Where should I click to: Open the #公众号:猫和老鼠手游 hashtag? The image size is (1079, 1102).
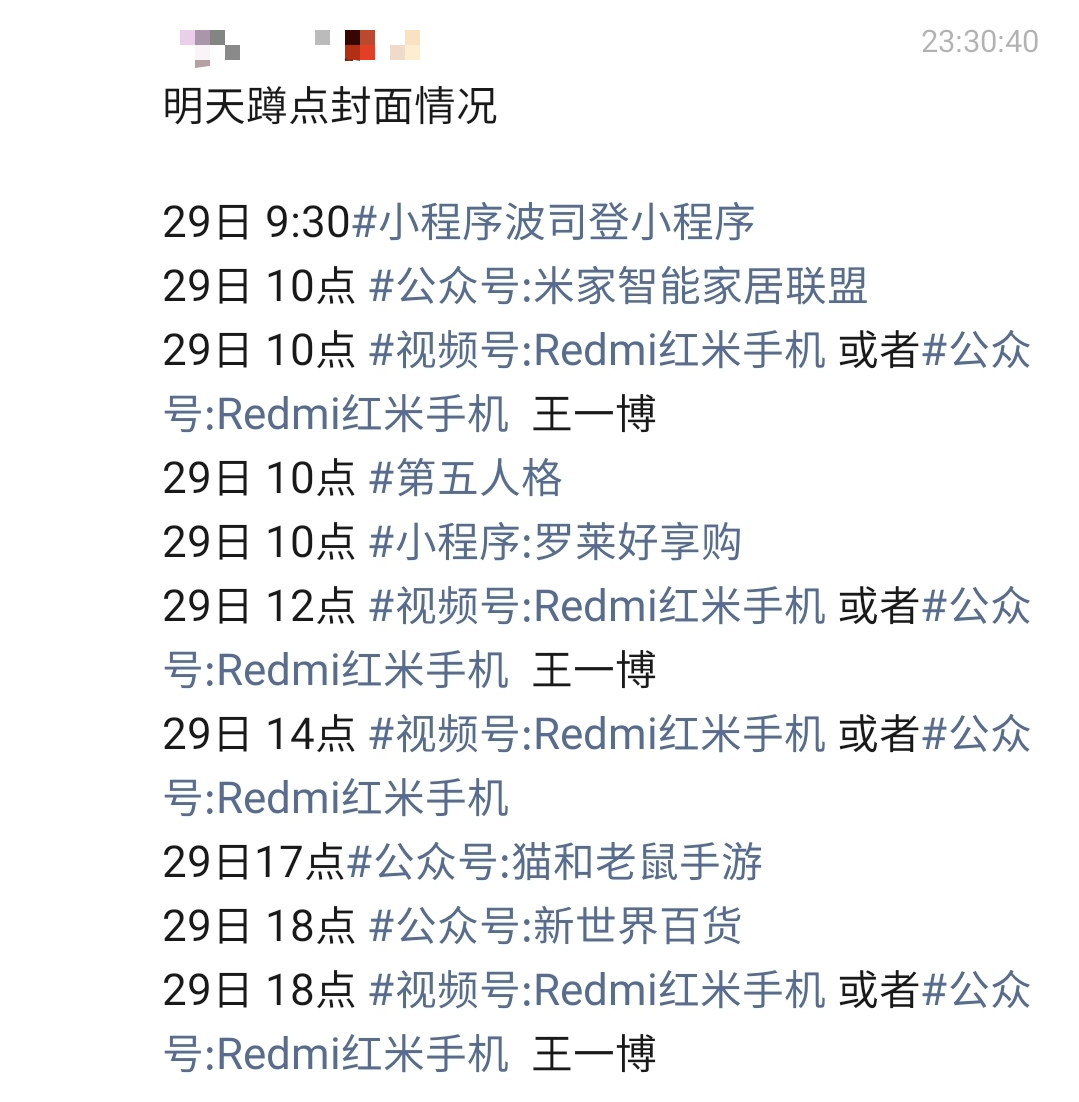(x=555, y=862)
